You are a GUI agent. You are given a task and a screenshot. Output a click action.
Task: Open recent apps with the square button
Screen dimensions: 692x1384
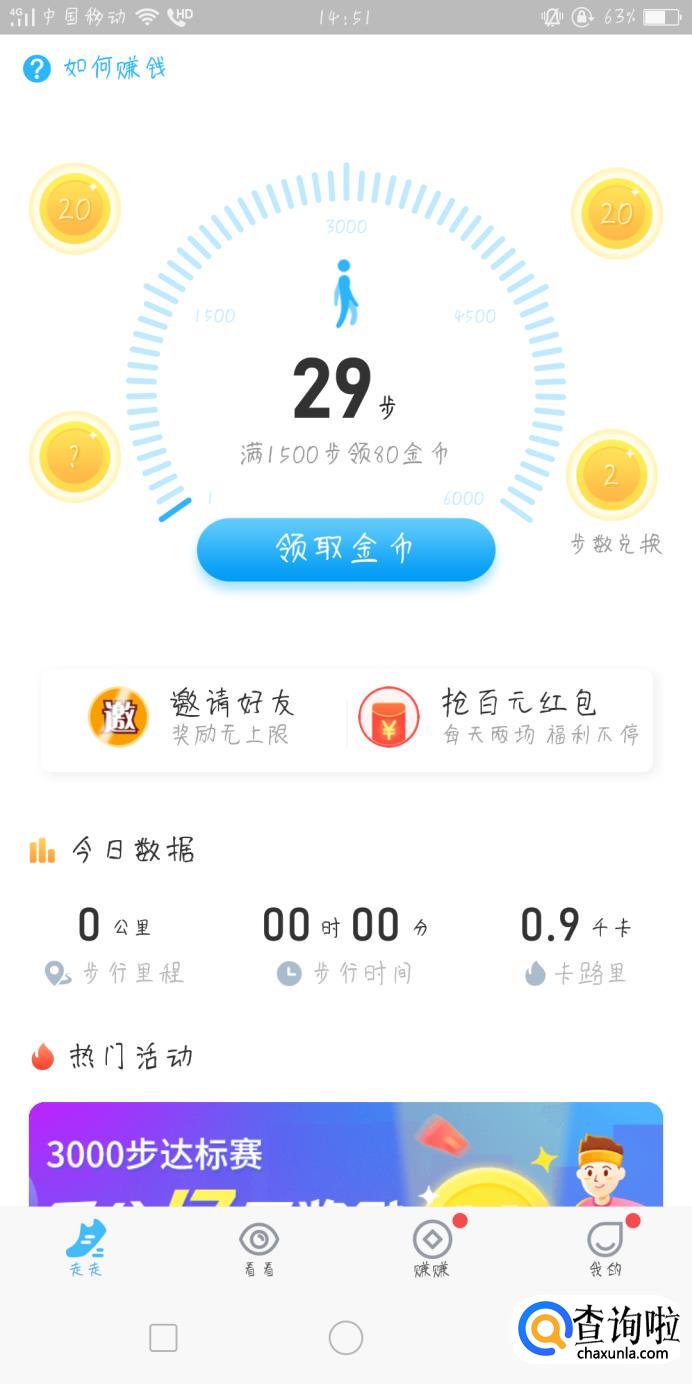[163, 1337]
